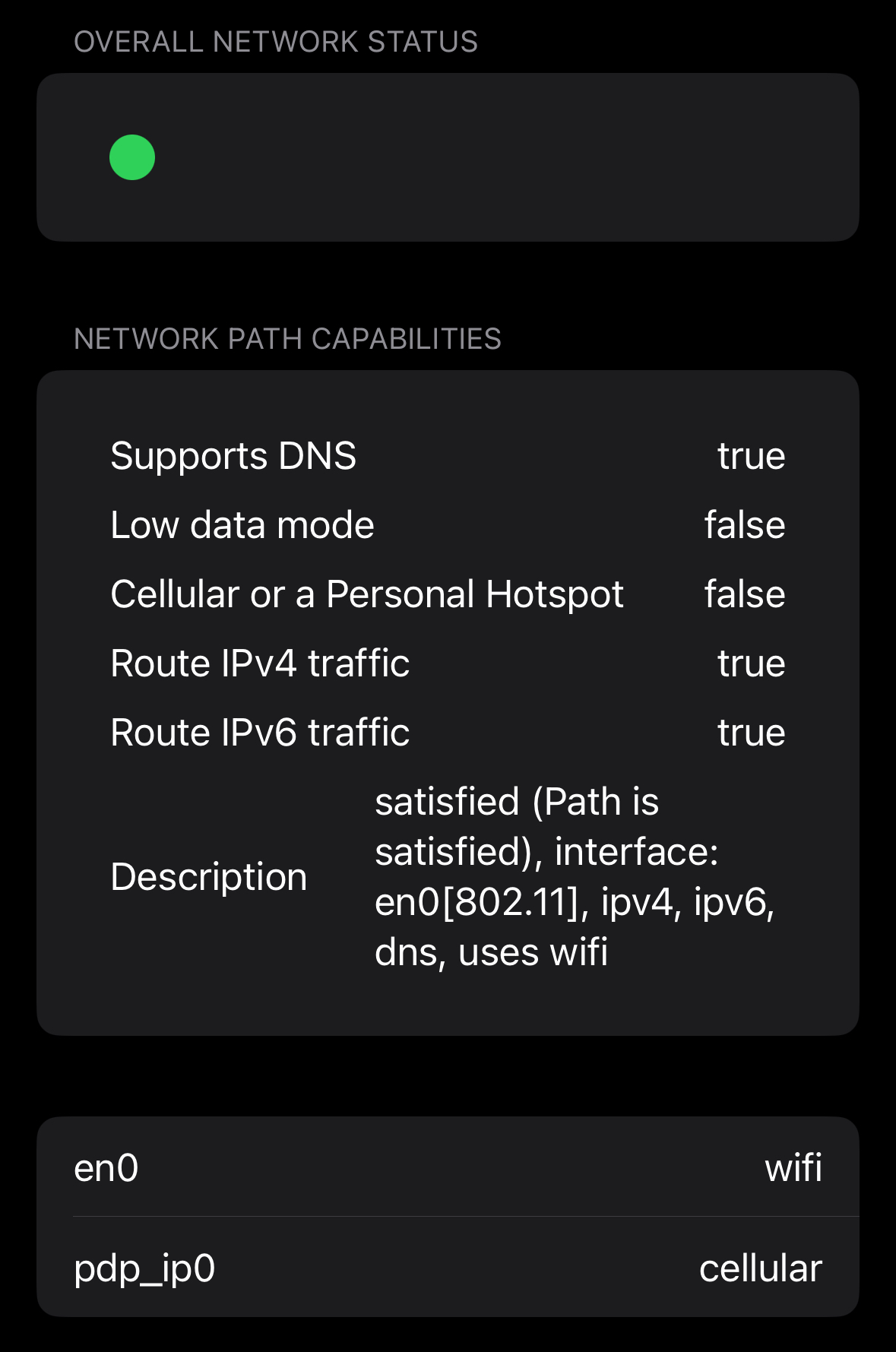Tap the false value for Low data mode

click(x=746, y=524)
